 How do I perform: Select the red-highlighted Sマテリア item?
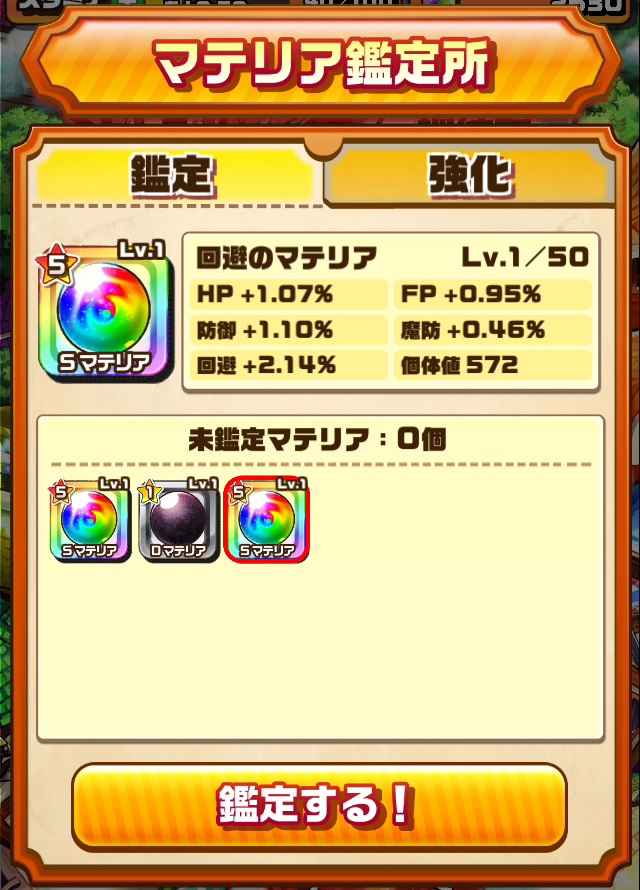click(x=267, y=519)
